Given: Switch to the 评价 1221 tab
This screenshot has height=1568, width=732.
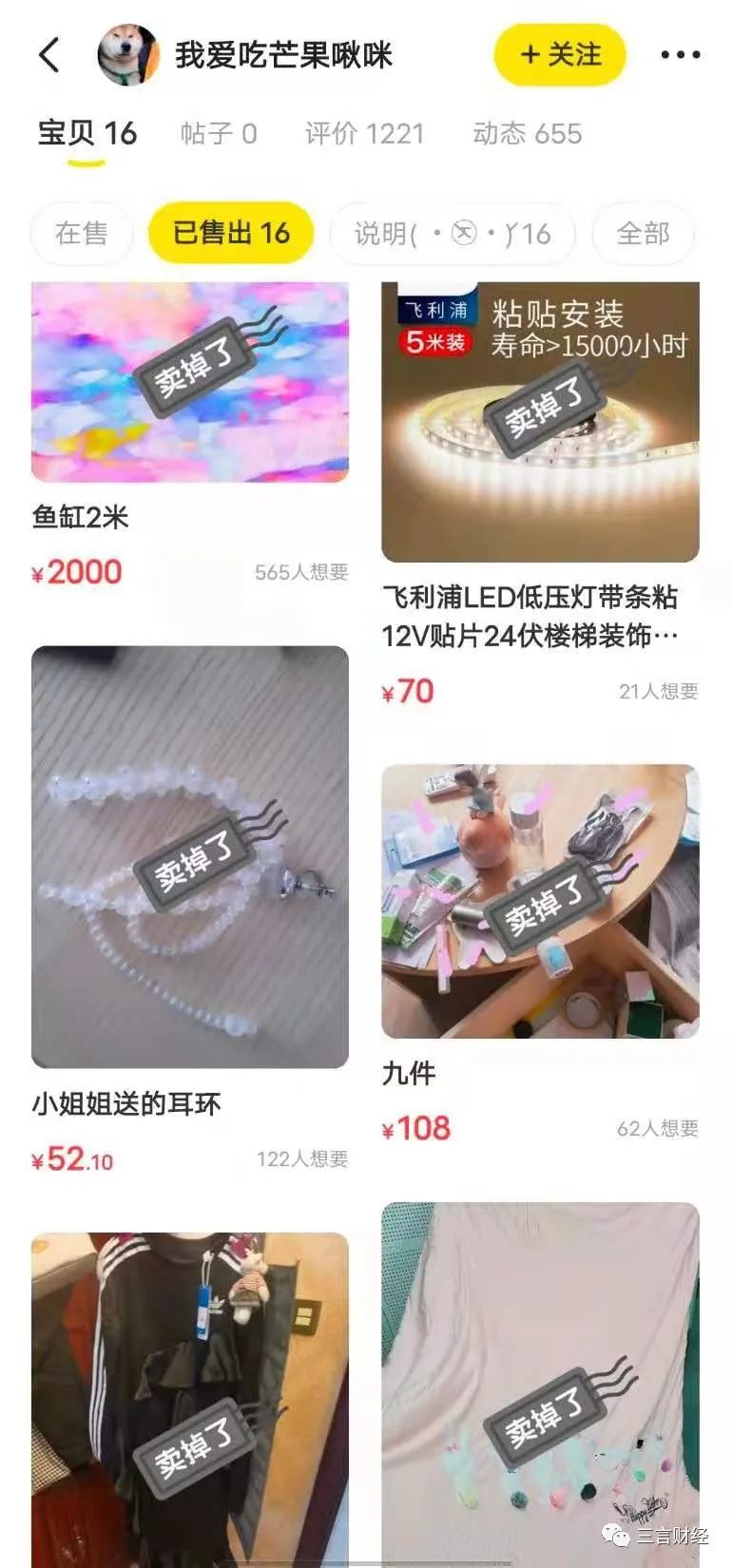Looking at the screenshot, I should coord(364,133).
